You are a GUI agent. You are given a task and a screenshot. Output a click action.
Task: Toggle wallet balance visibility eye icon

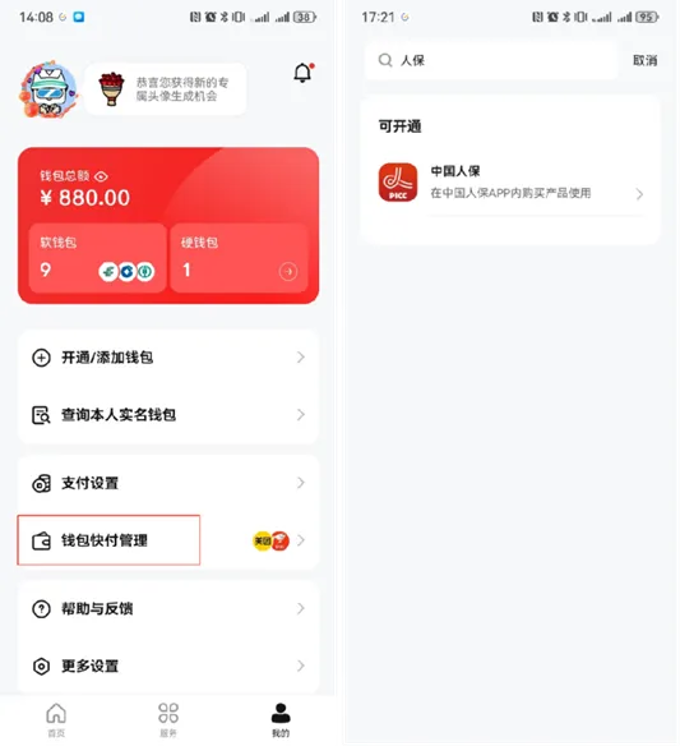coord(101,176)
